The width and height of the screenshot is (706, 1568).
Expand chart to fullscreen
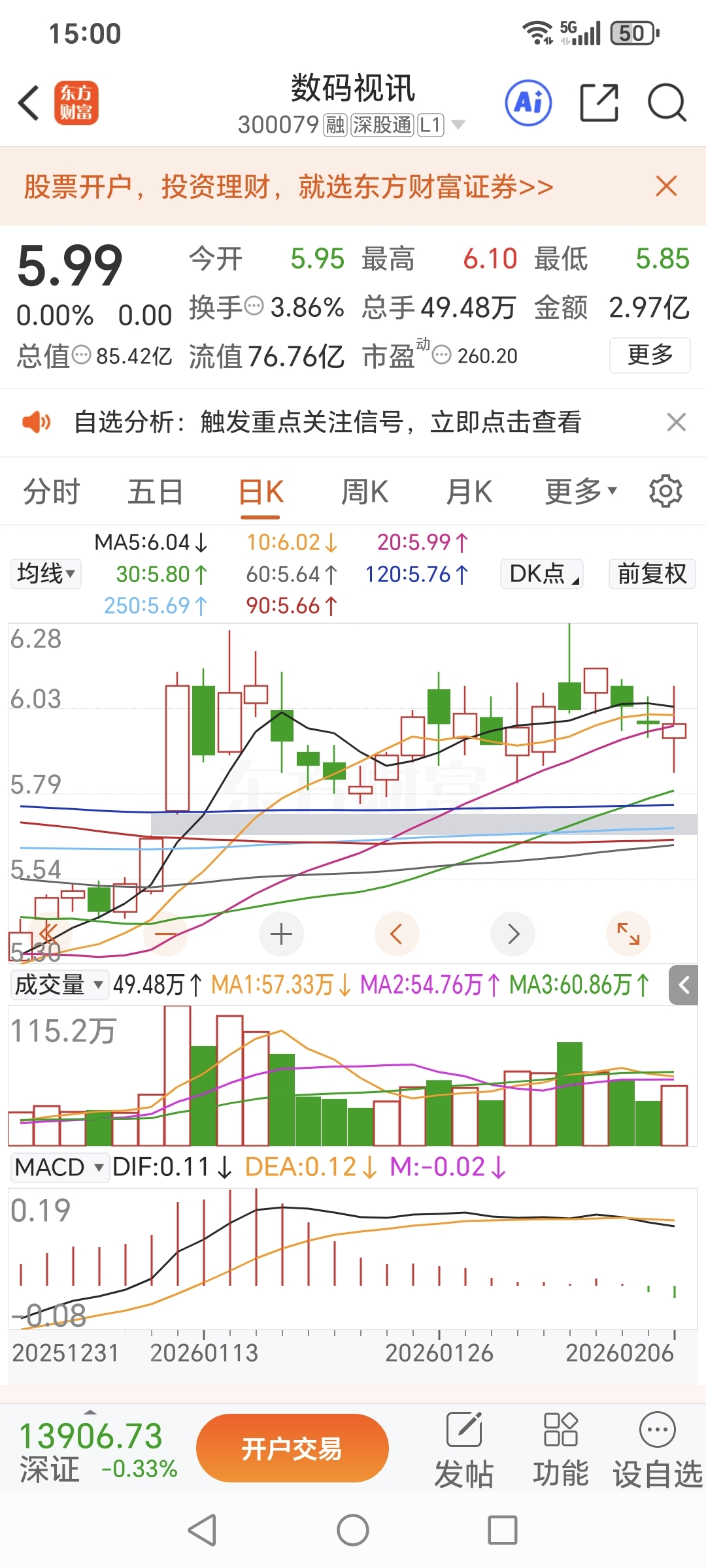628,934
